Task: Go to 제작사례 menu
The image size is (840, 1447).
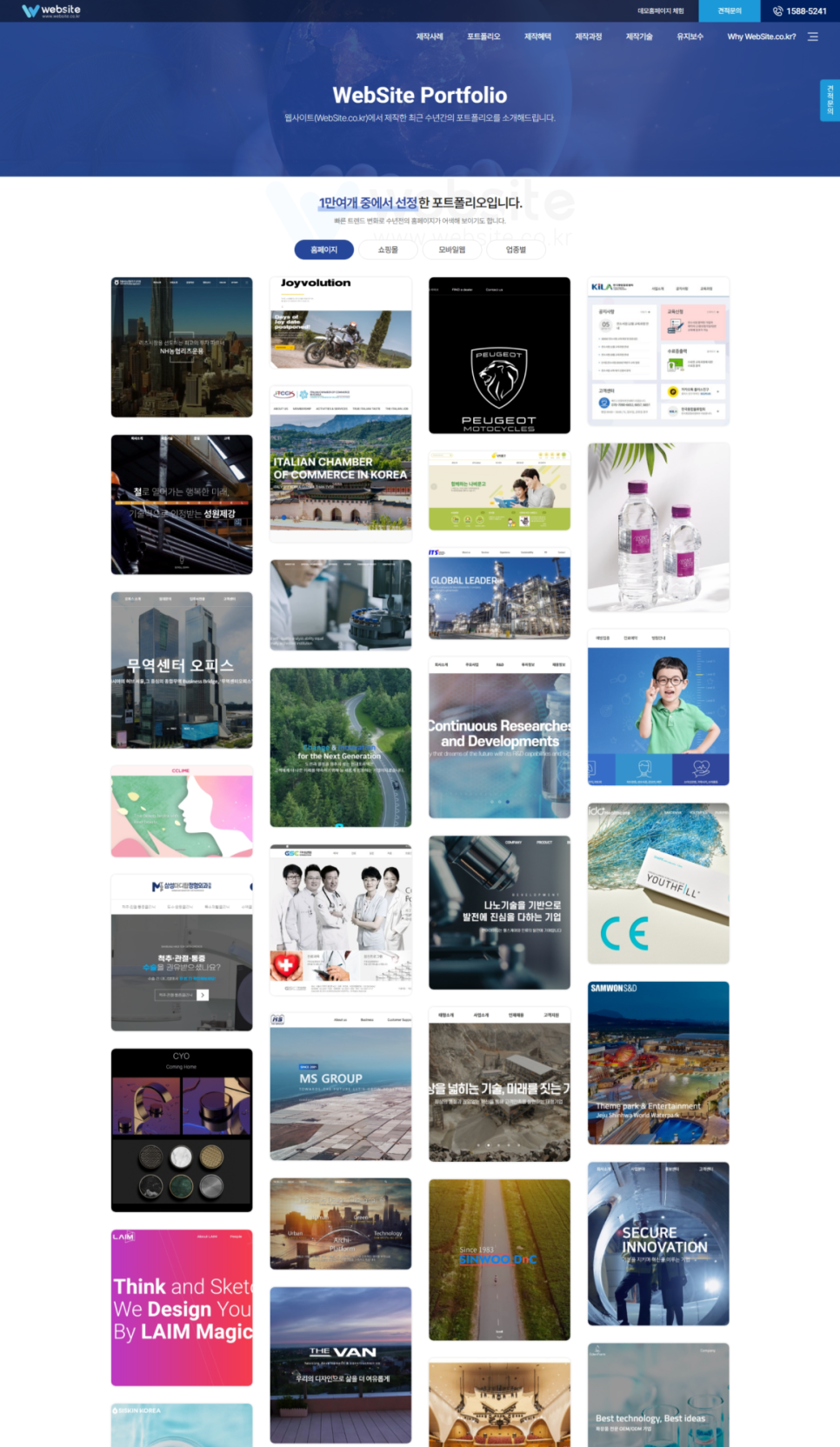Action: tap(430, 37)
